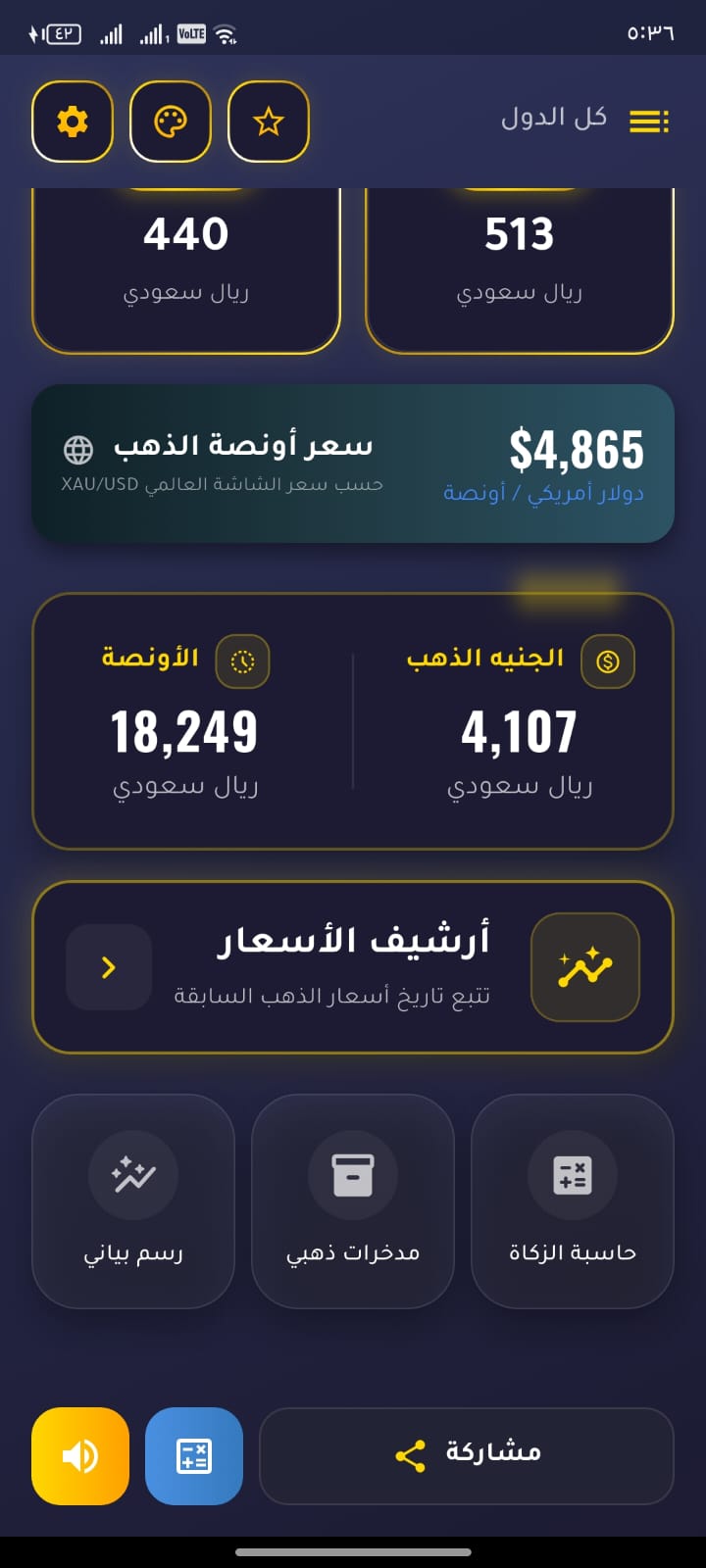Expand أرشيف الأسعار with the chevron arrow
This screenshot has height=1568, width=706.
tap(108, 967)
